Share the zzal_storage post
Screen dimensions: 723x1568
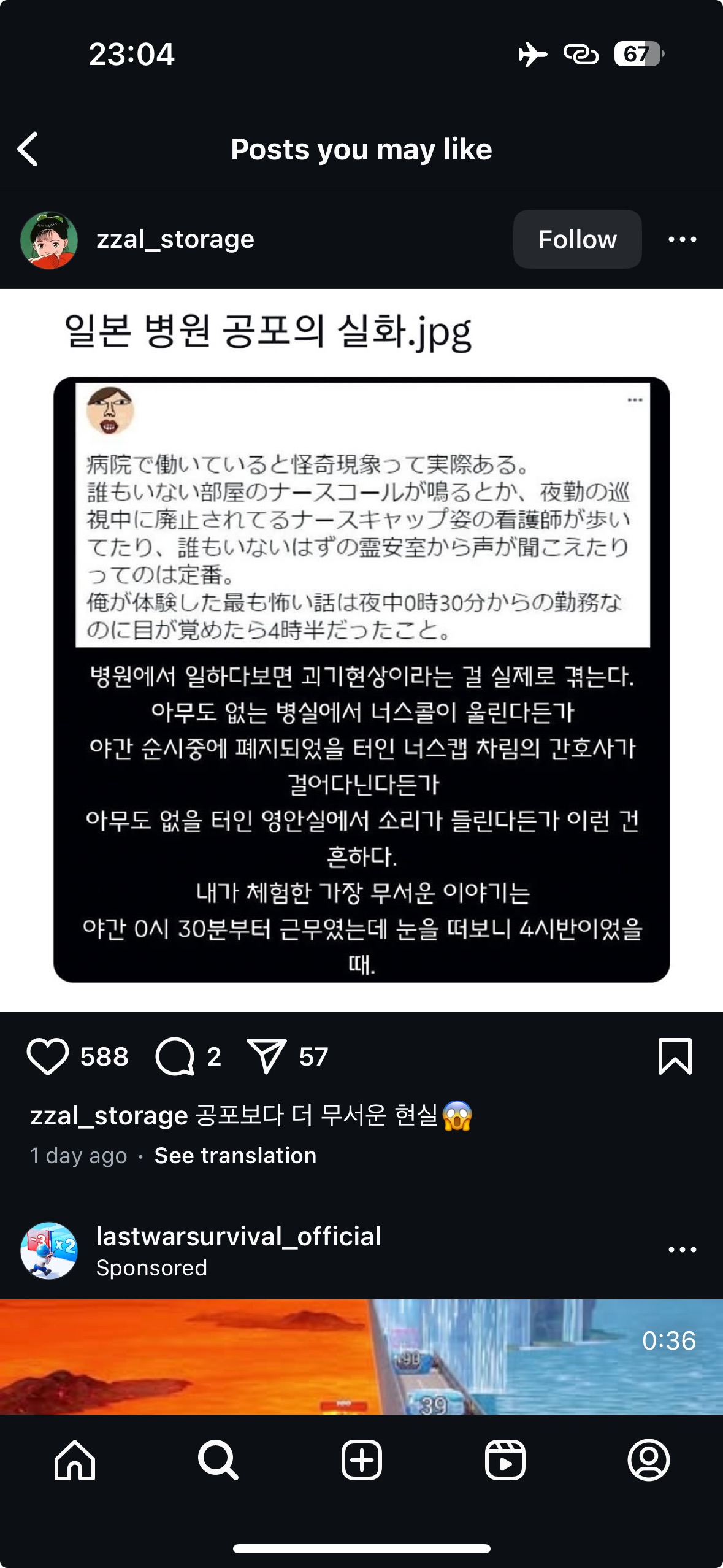[x=266, y=1056]
